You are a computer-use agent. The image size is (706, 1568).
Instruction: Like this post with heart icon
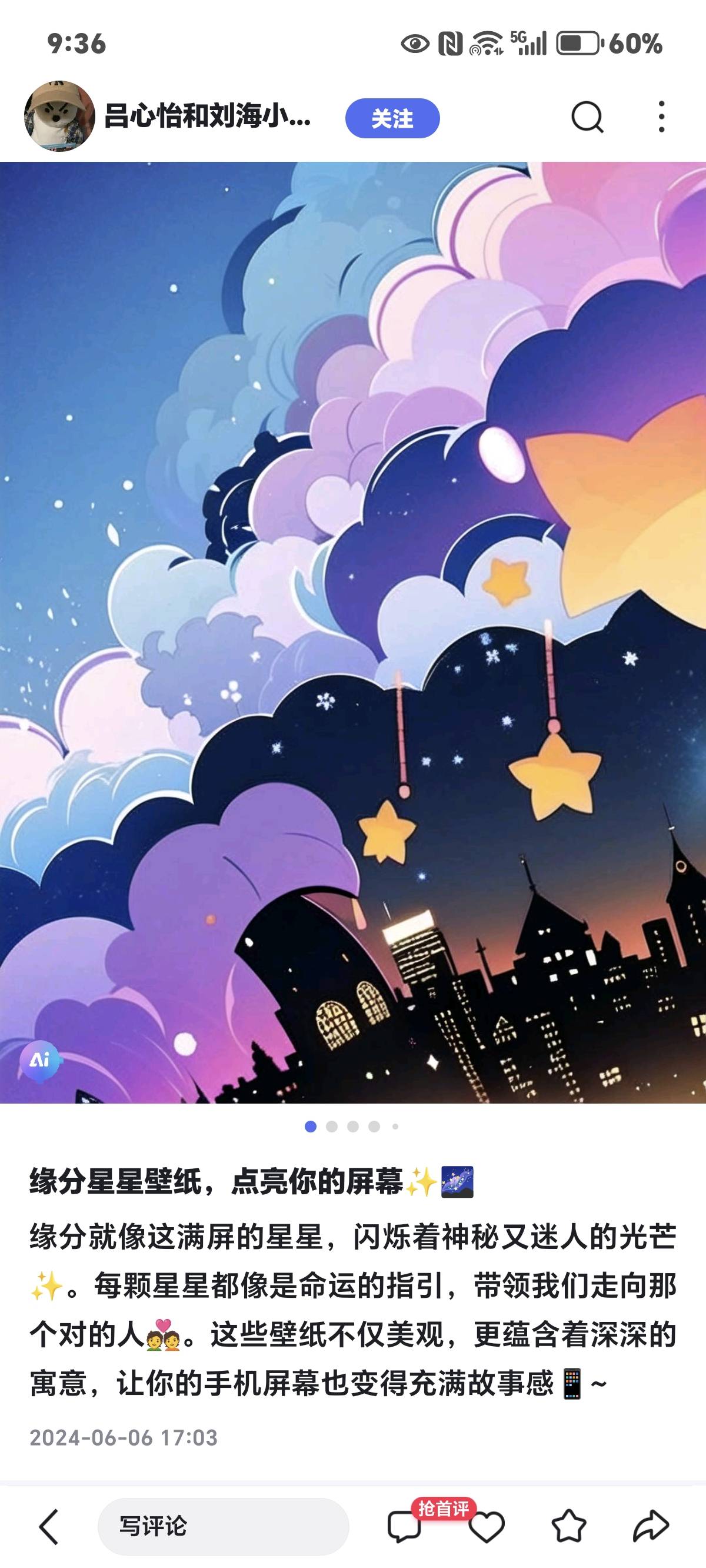coord(487,1527)
